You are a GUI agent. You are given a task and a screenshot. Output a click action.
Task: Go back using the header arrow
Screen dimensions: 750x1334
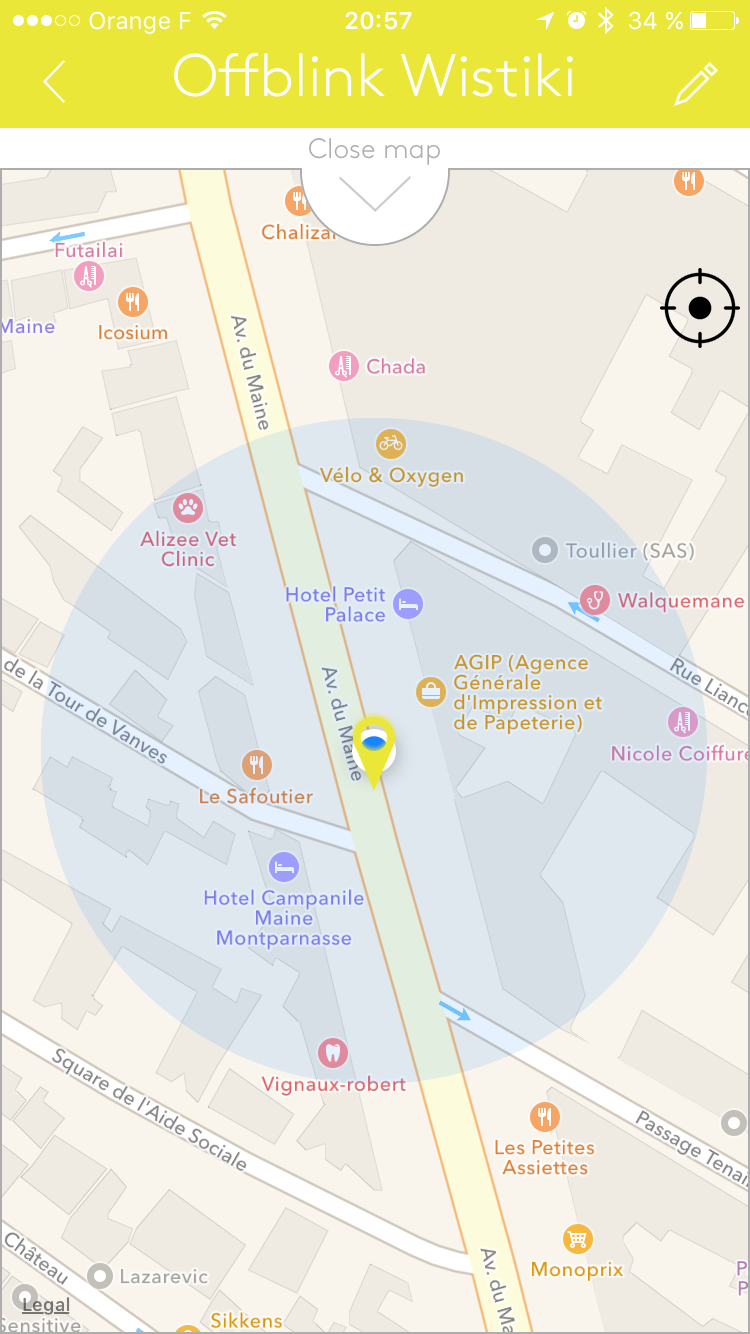[x=55, y=80]
